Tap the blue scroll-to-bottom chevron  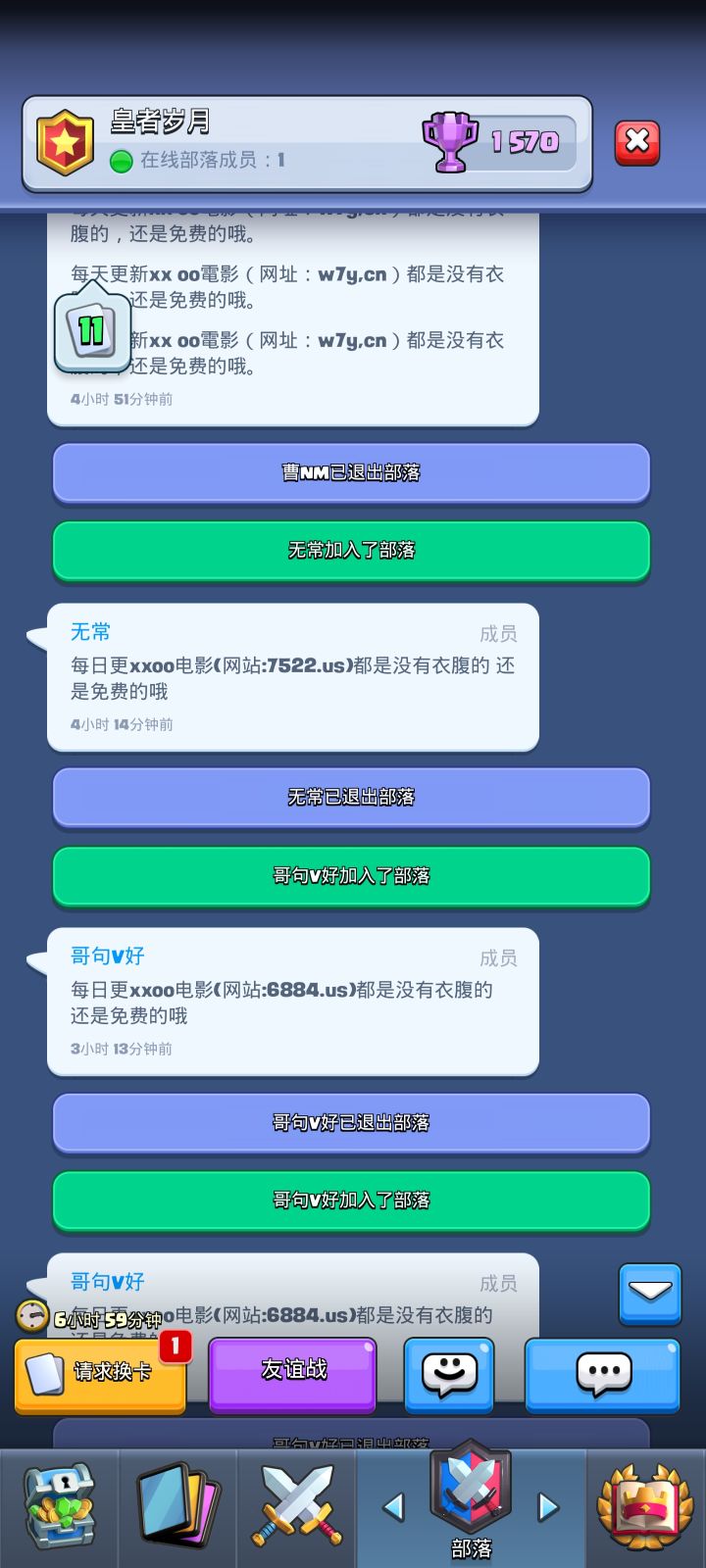(x=650, y=1295)
